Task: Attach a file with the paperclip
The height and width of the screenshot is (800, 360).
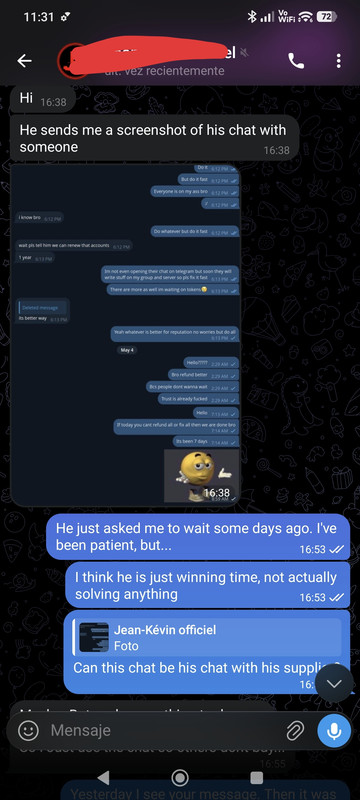Action: (295, 731)
